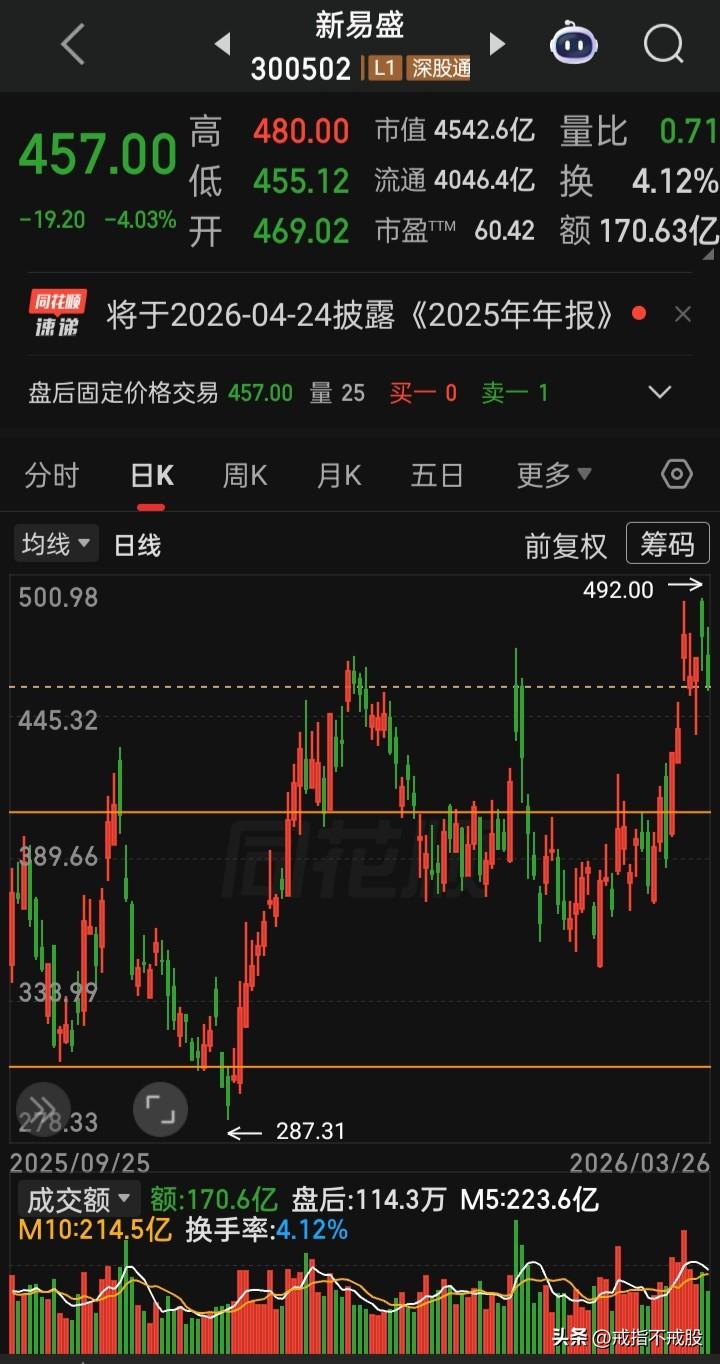
Task: Click the 同花顺速递 news logo
Action: tap(55, 313)
